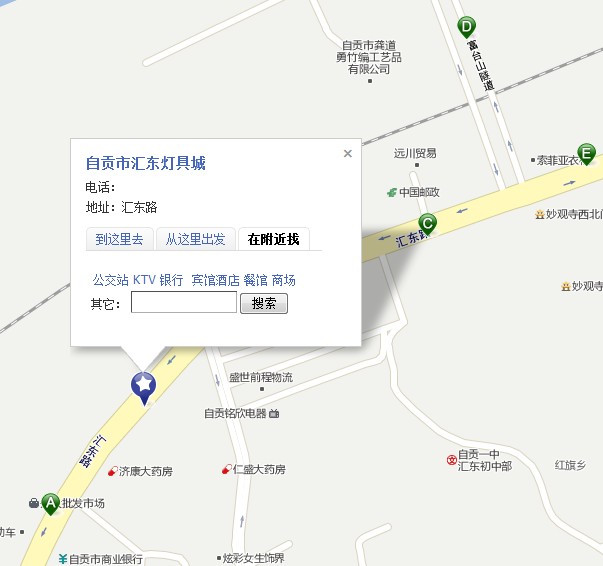Focus the 其它 text field
Screen dimensions: 603x566
(x=184, y=303)
